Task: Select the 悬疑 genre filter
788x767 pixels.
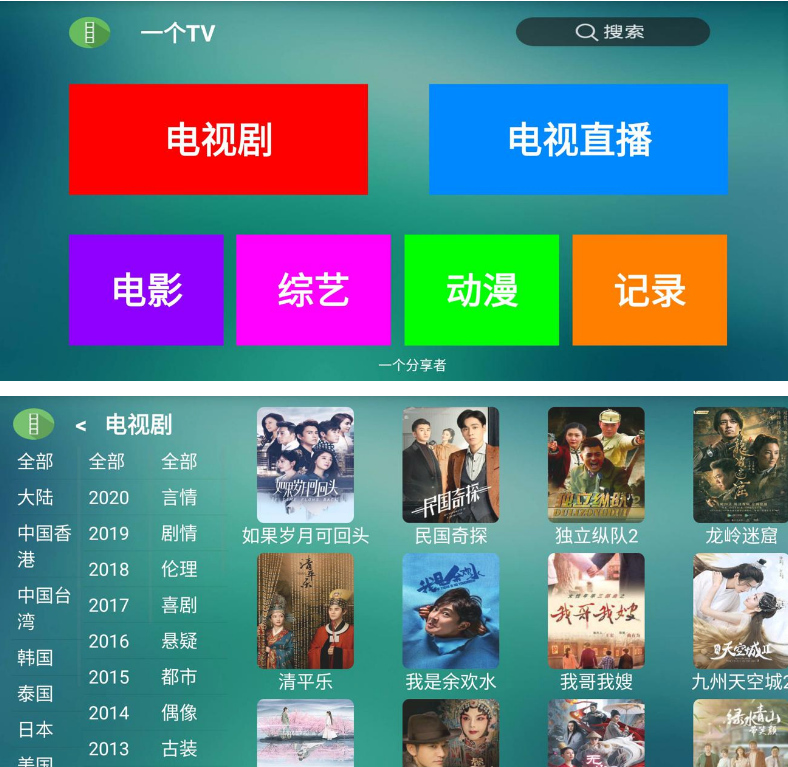Action: (179, 641)
